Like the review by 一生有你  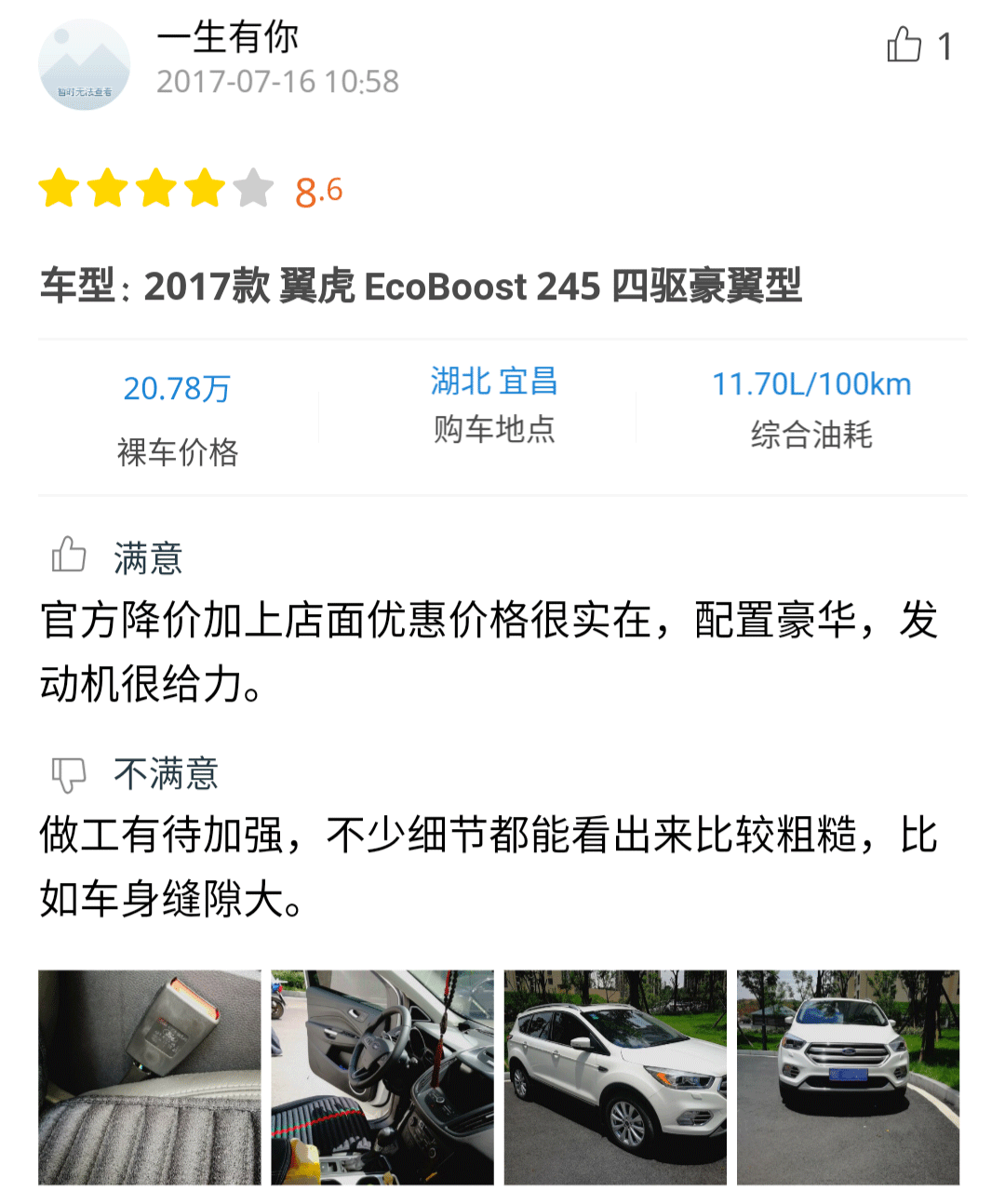click(904, 45)
